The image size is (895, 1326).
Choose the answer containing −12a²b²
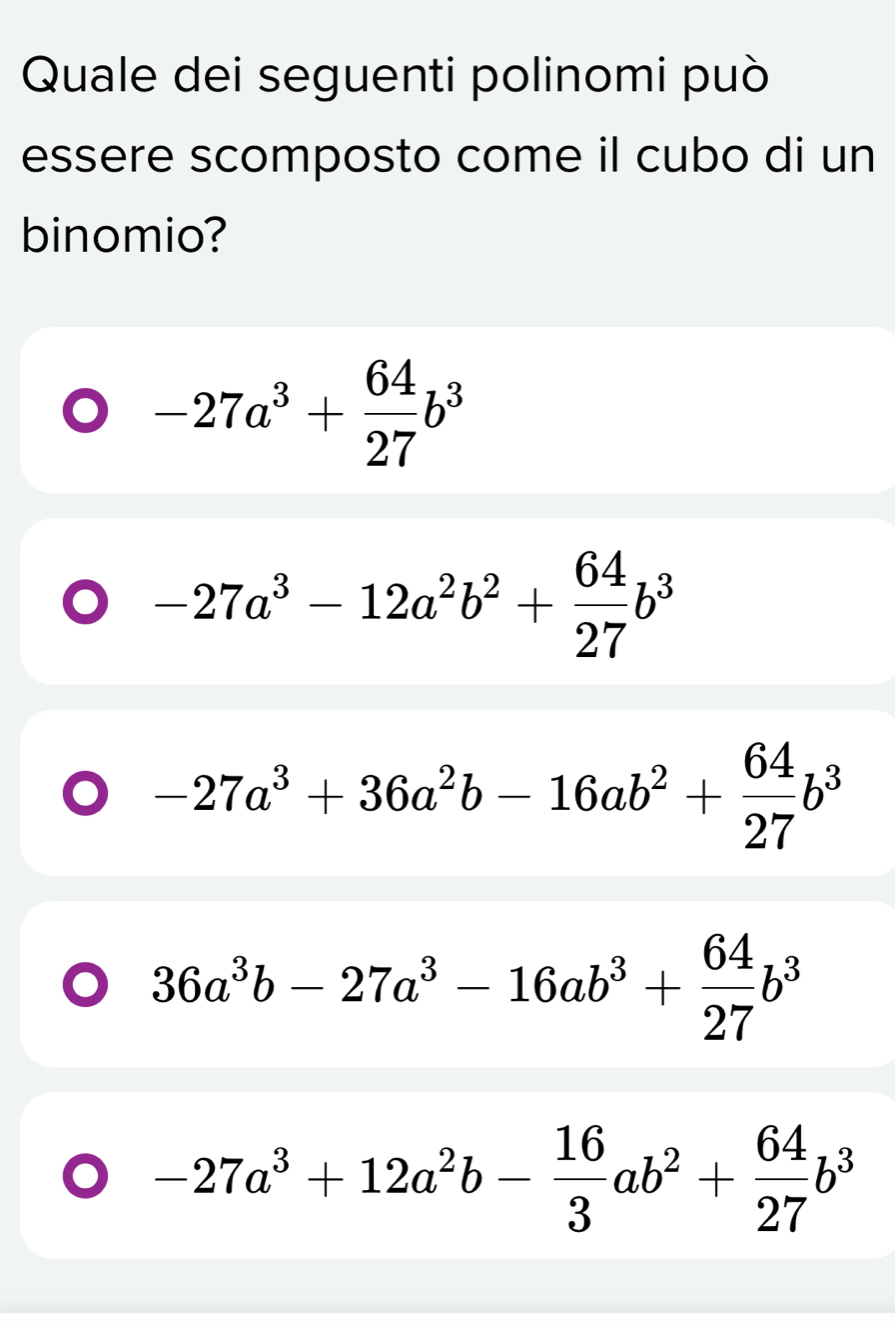(89, 603)
